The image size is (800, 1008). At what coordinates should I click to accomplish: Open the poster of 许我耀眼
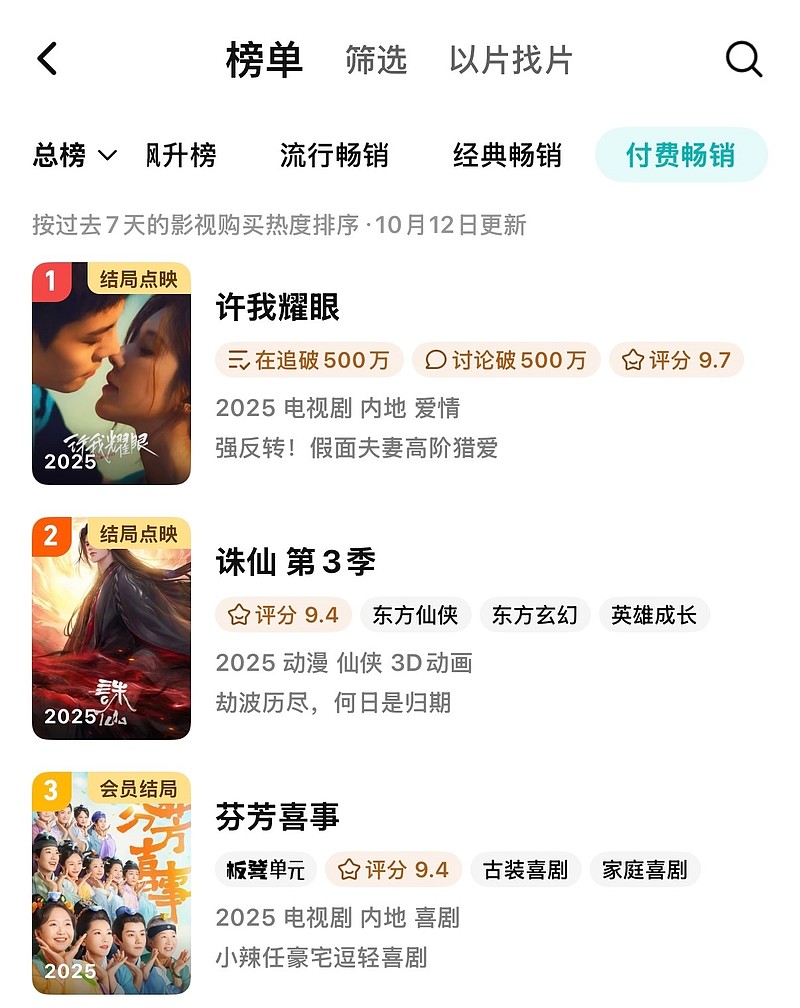coord(111,373)
